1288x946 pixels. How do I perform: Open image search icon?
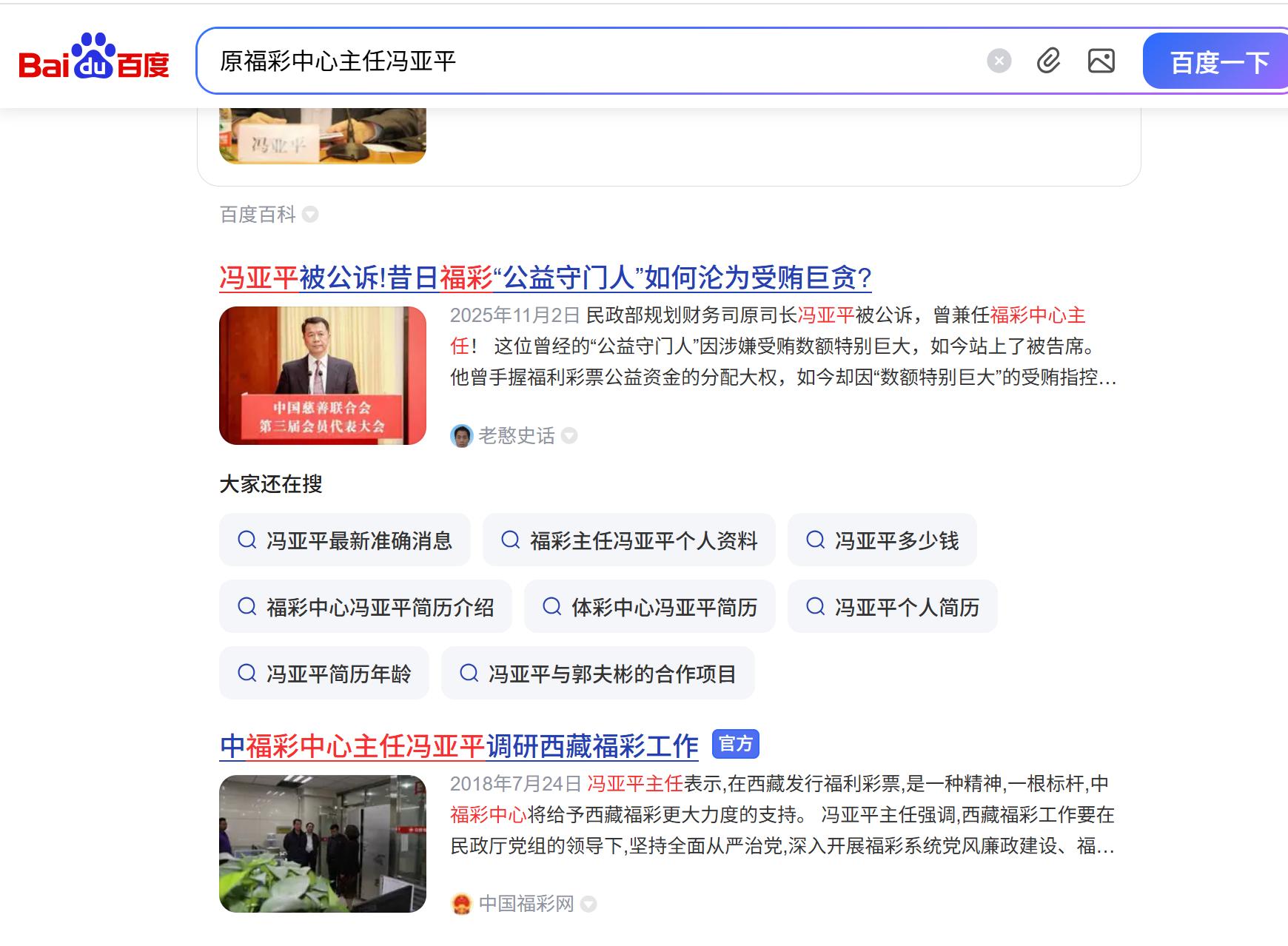1101,61
